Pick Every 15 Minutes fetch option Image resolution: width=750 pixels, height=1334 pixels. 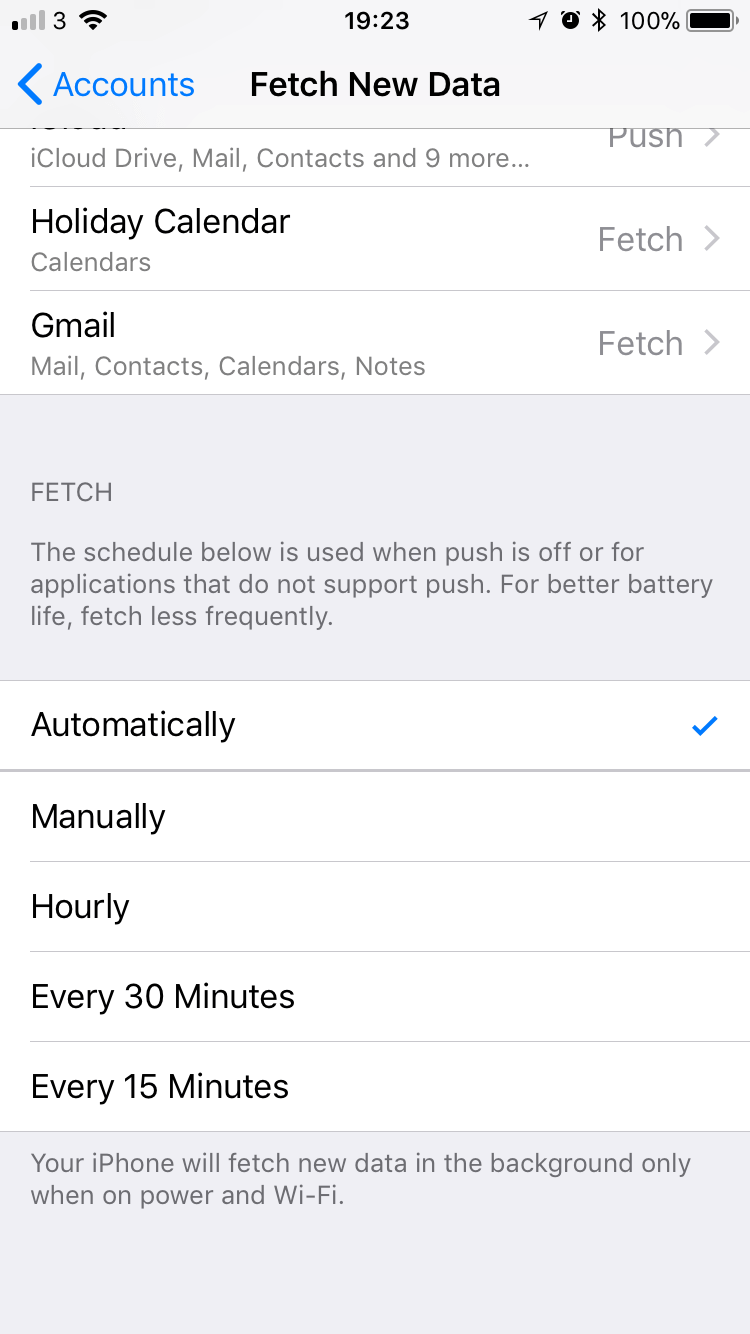tap(375, 1087)
